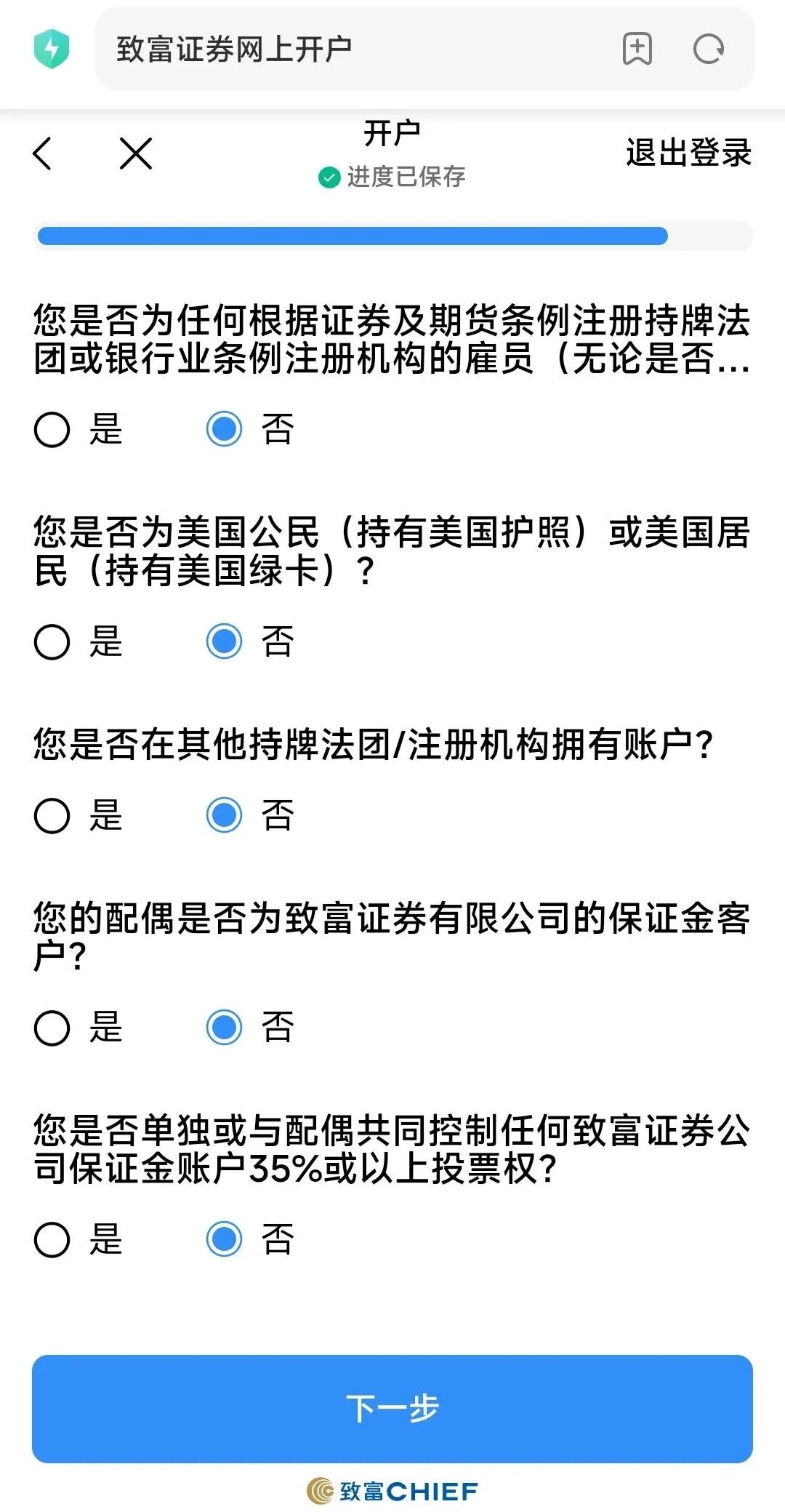Close the account opening page with X

[136, 153]
